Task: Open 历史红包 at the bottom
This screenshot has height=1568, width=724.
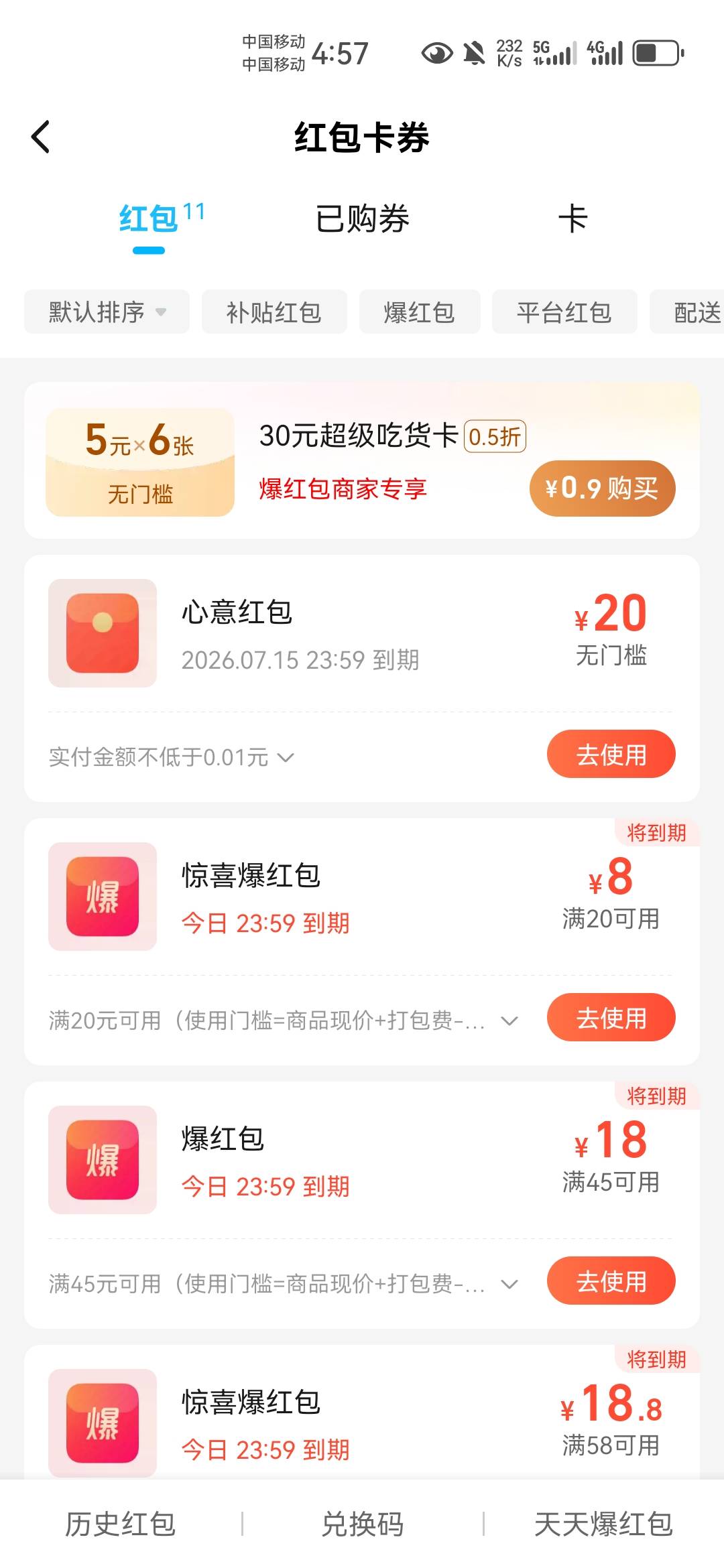Action: click(x=121, y=1524)
